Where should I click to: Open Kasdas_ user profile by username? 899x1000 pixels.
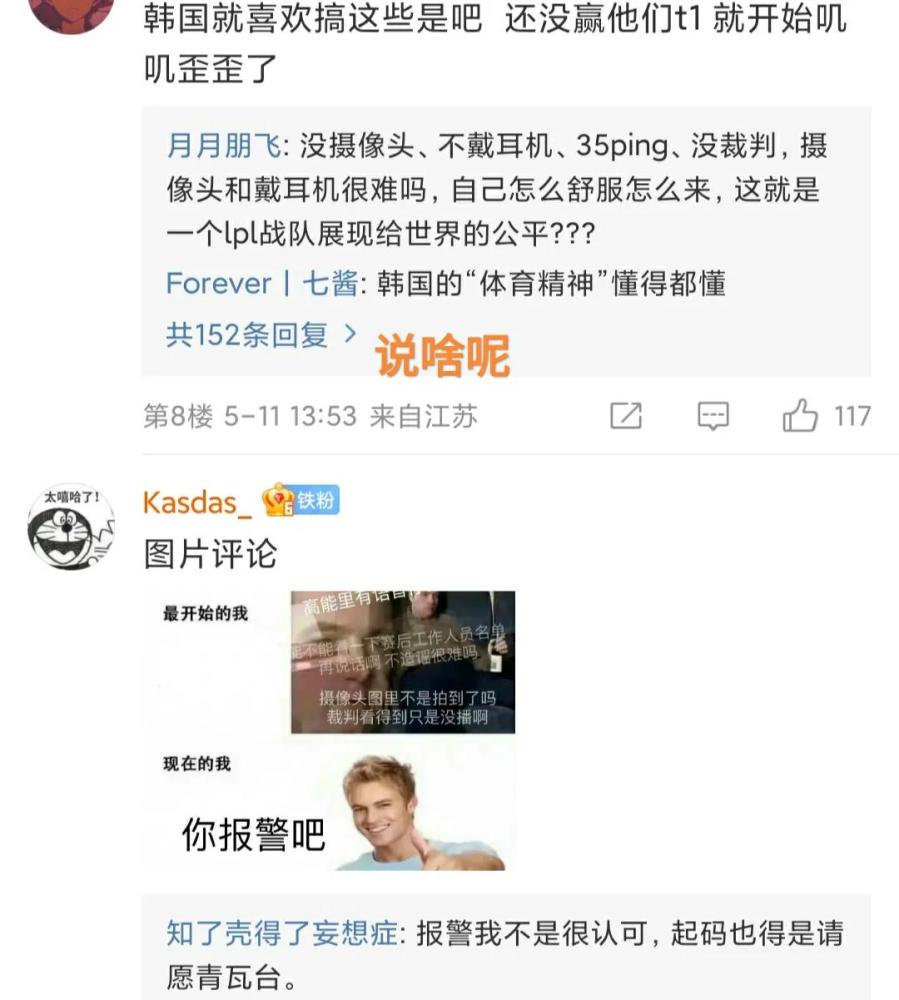197,501
